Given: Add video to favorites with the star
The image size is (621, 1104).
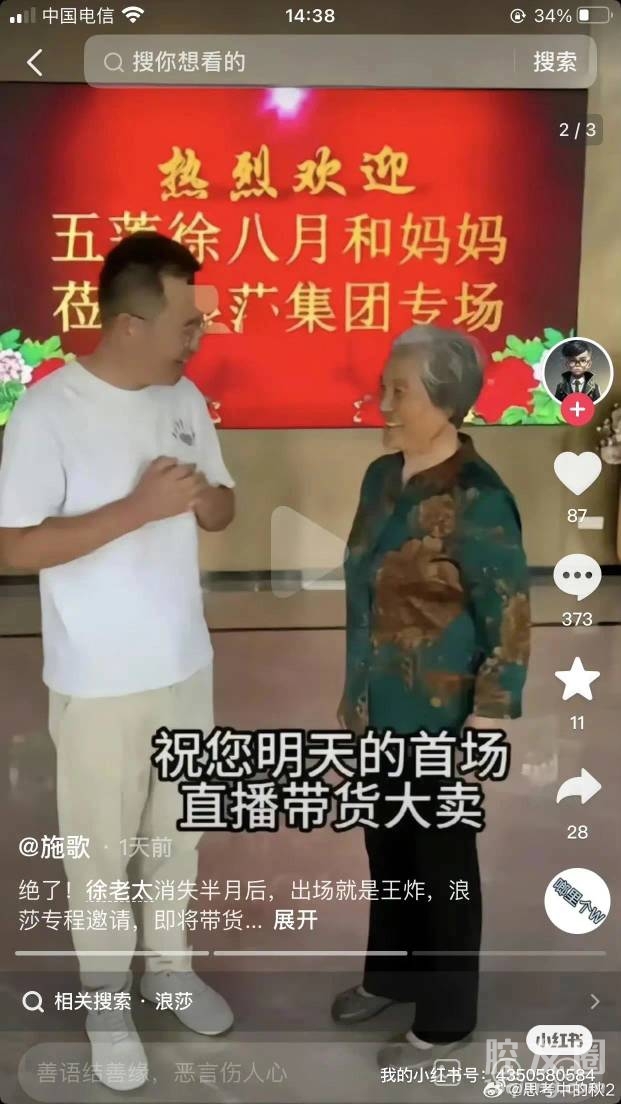Looking at the screenshot, I should tap(577, 680).
